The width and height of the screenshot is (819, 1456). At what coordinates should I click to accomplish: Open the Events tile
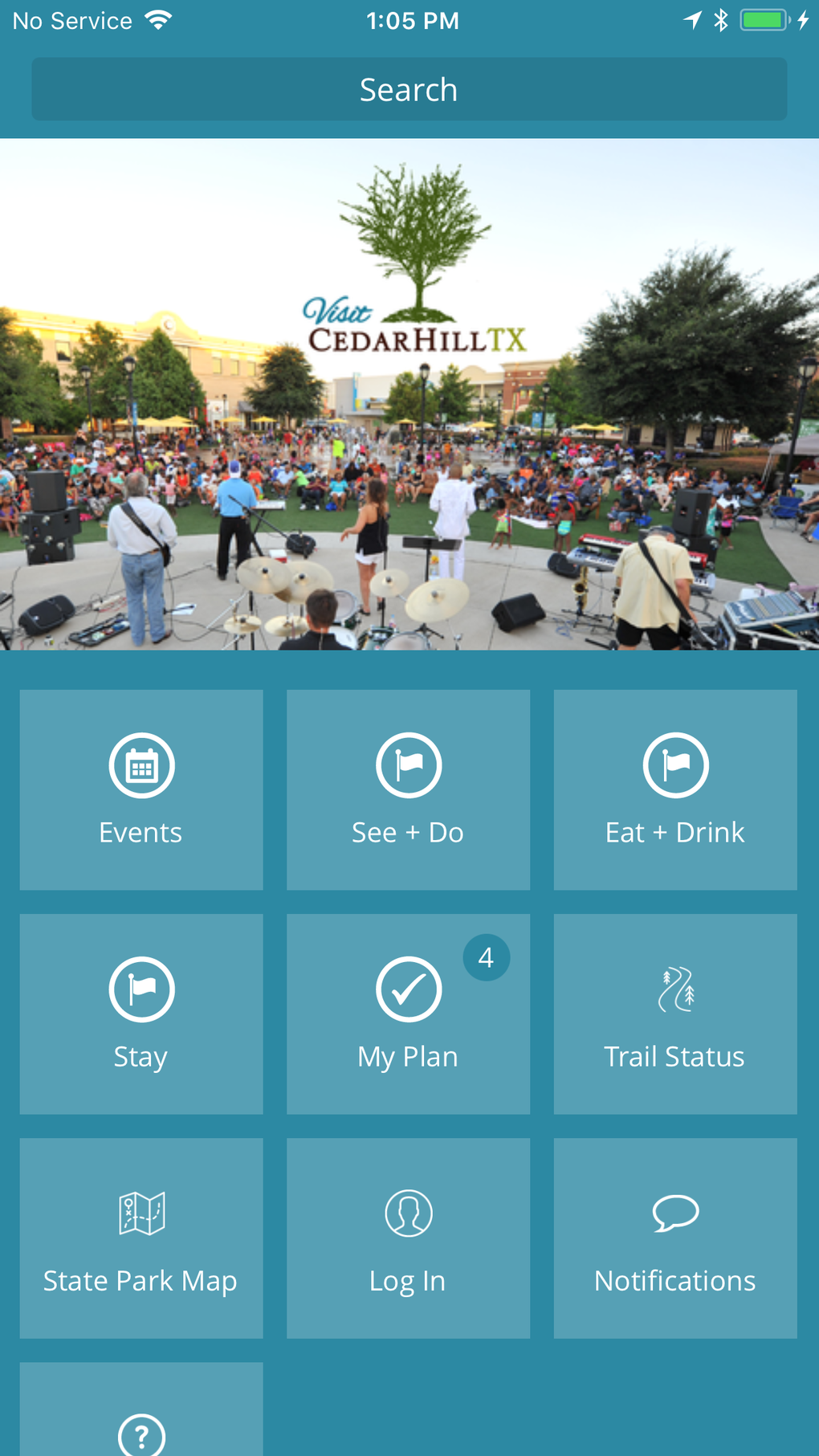[141, 789]
